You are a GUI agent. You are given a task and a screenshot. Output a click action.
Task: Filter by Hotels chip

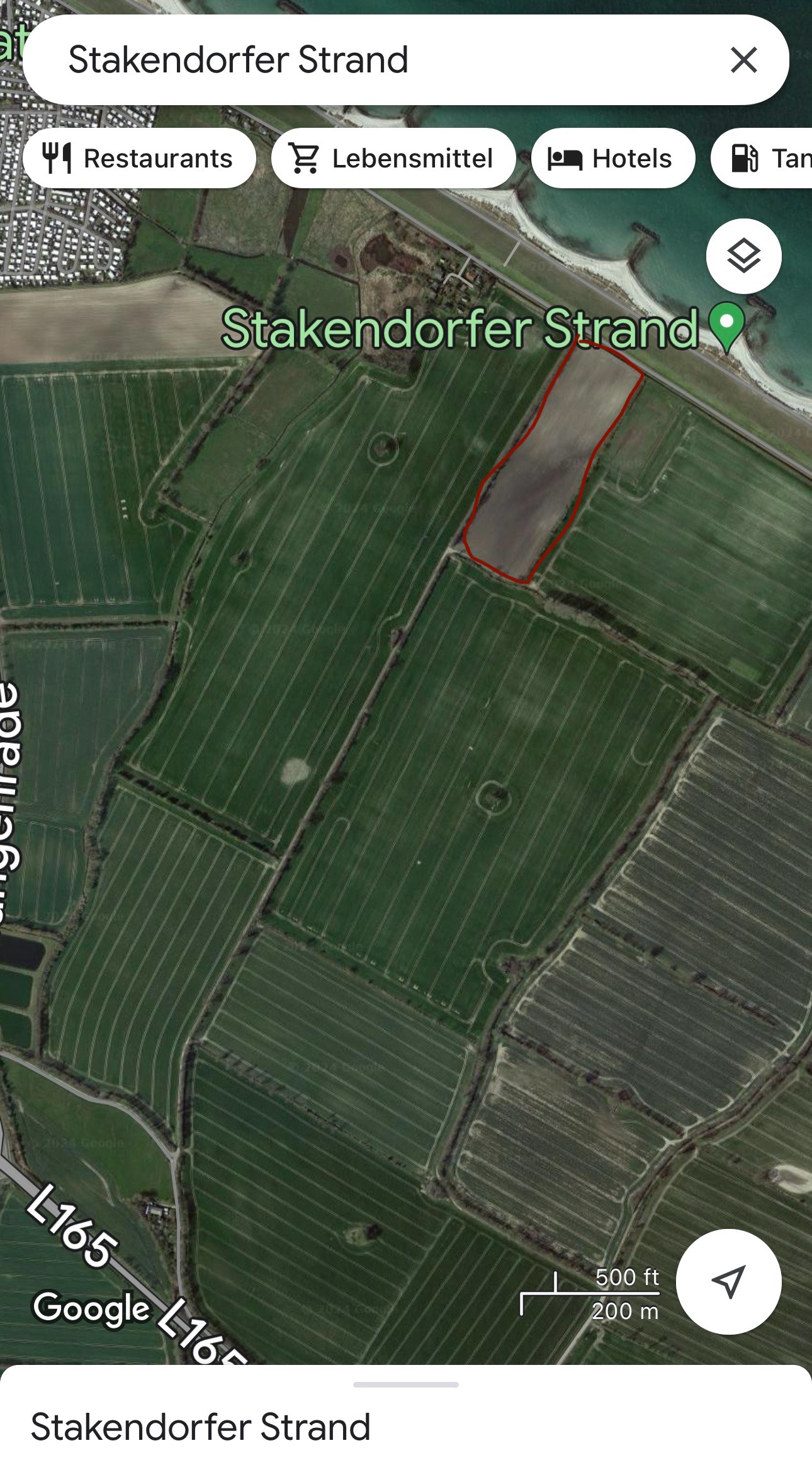coord(612,159)
